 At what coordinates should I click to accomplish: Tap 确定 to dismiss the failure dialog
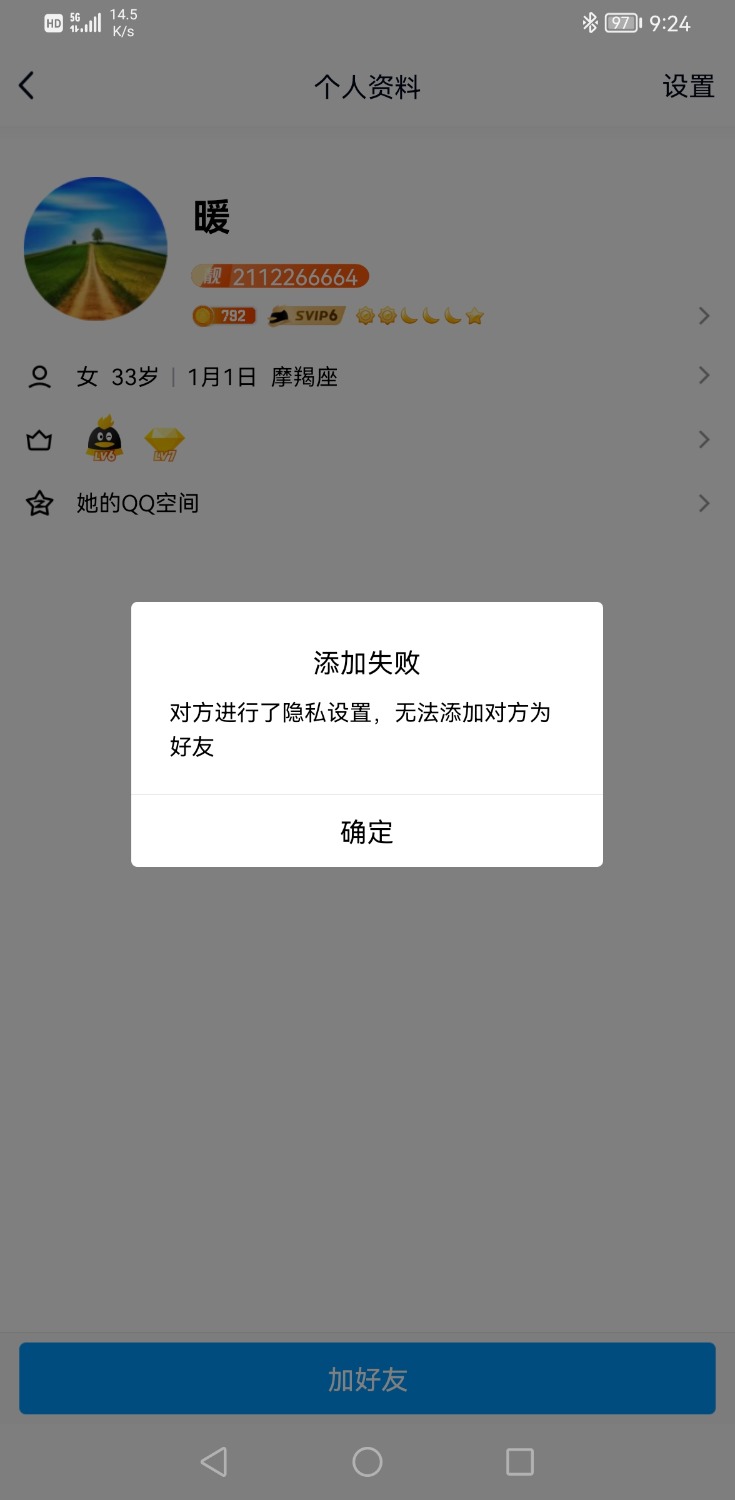[367, 831]
